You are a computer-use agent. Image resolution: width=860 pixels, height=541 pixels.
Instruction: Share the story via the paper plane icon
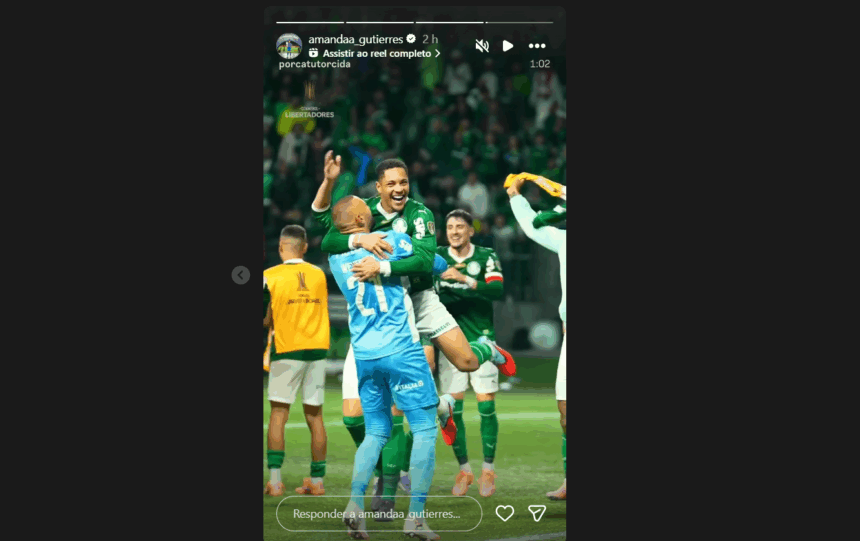coord(537,513)
